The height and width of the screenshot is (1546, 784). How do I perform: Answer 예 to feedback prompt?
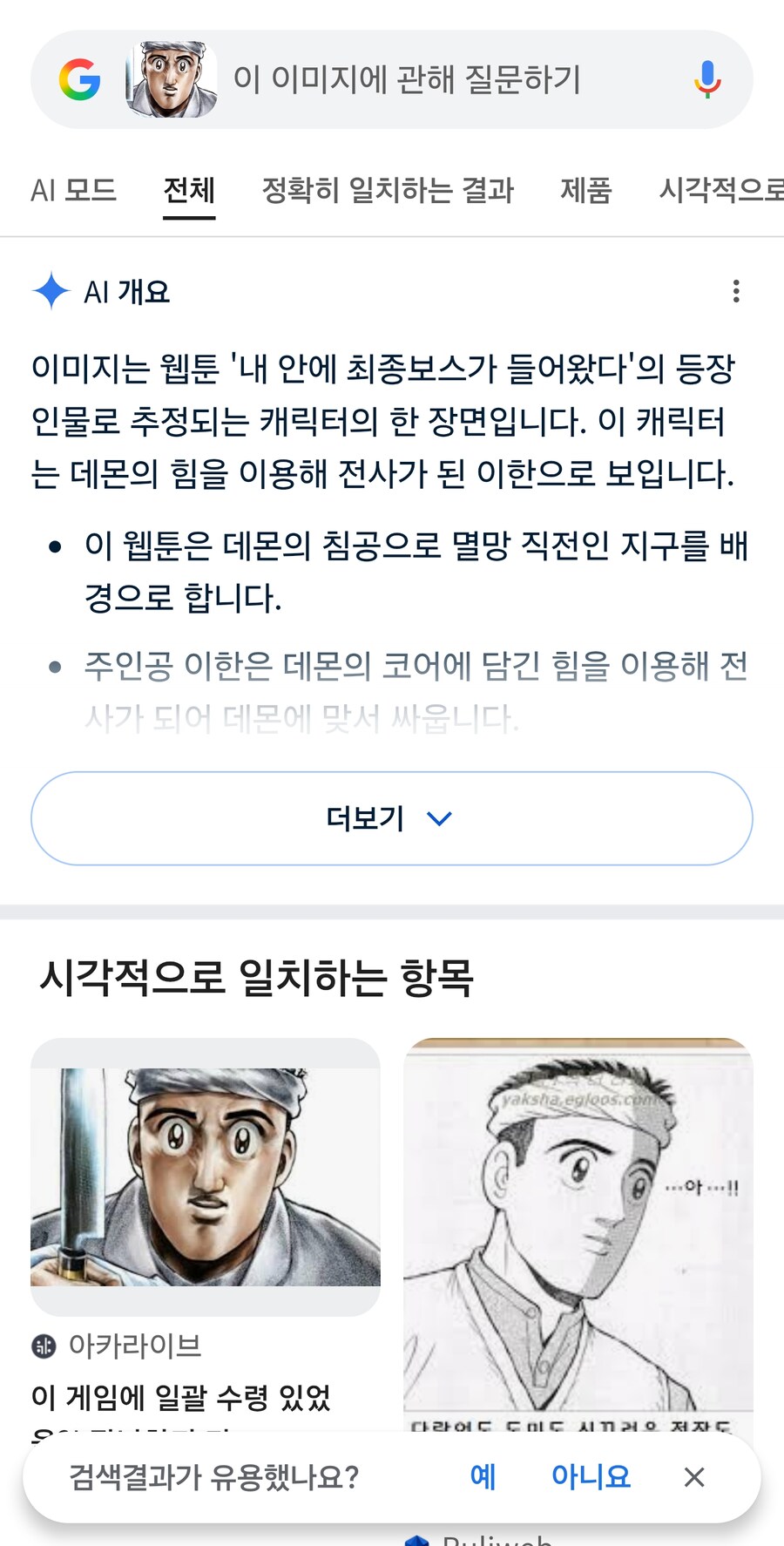[x=483, y=1476]
